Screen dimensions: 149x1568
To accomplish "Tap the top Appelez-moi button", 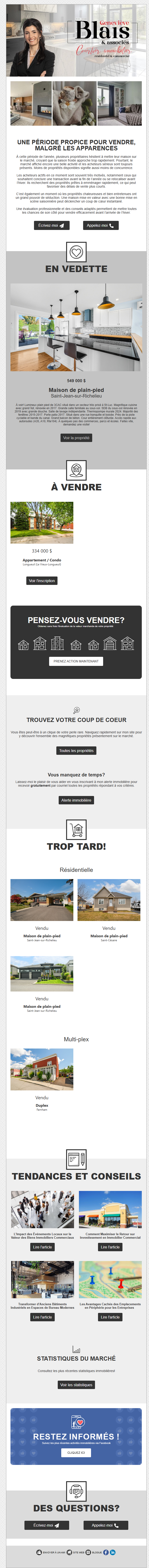I will pyautogui.click(x=100, y=225).
